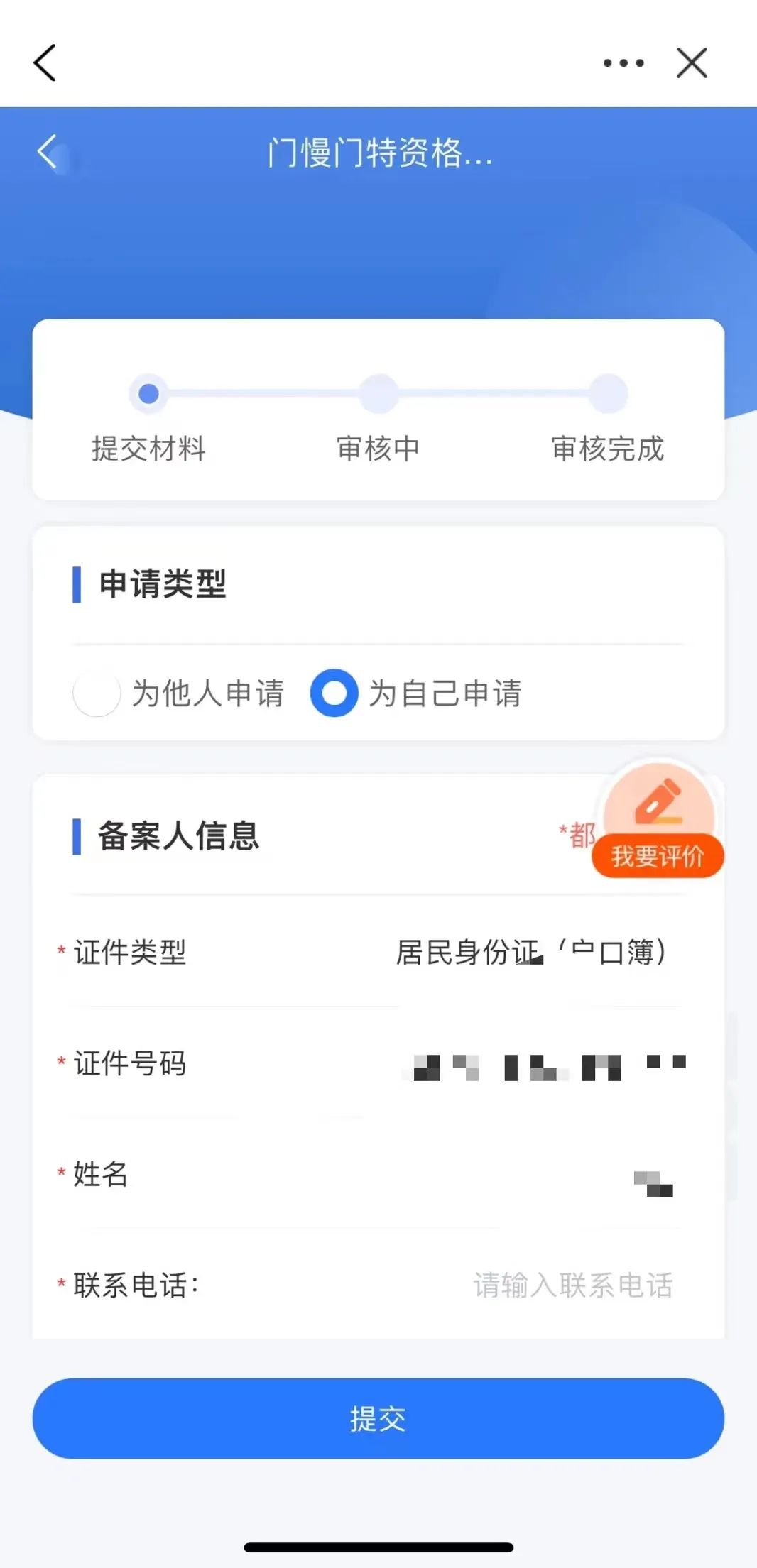Open the three-dot more menu
Screen dimensions: 757x1568
click(623, 63)
